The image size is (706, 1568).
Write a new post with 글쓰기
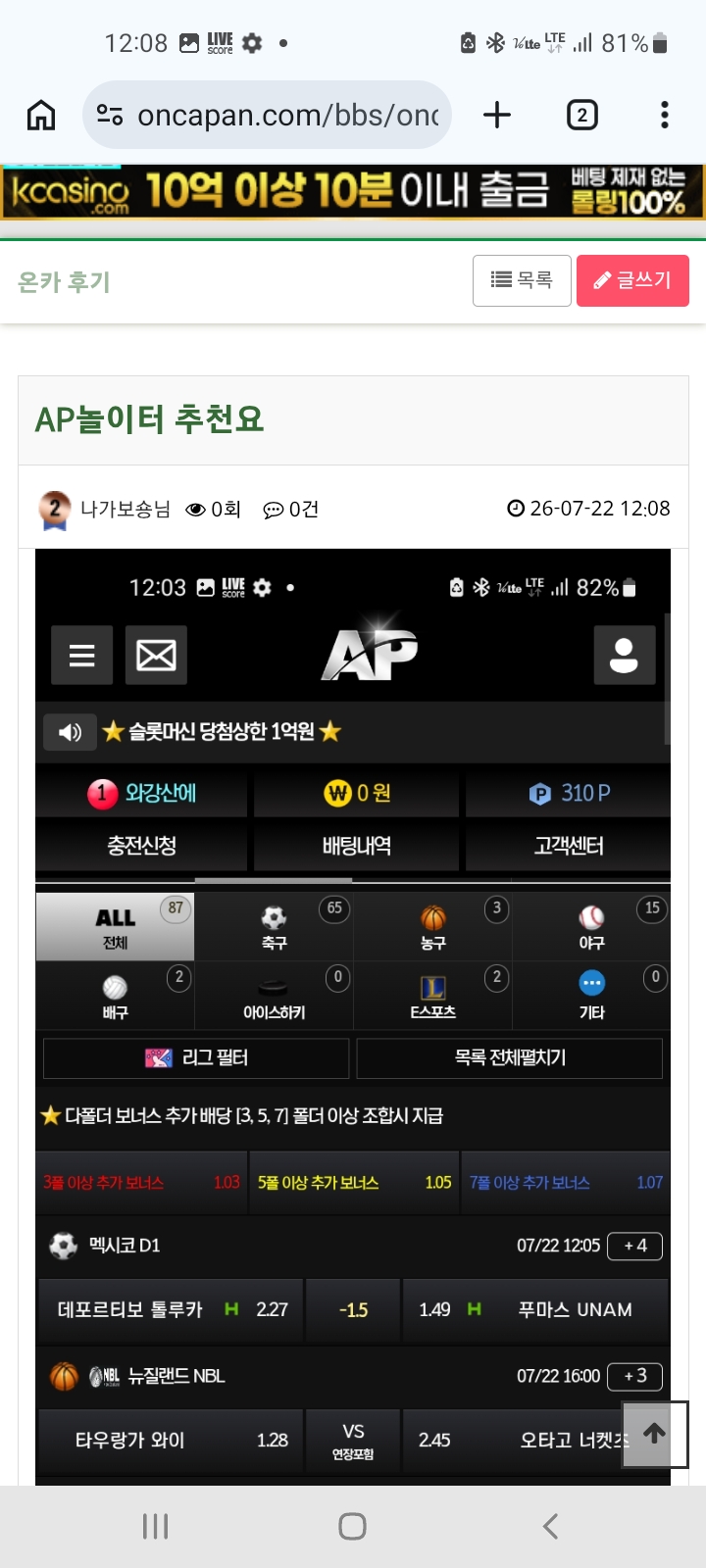[x=632, y=281]
